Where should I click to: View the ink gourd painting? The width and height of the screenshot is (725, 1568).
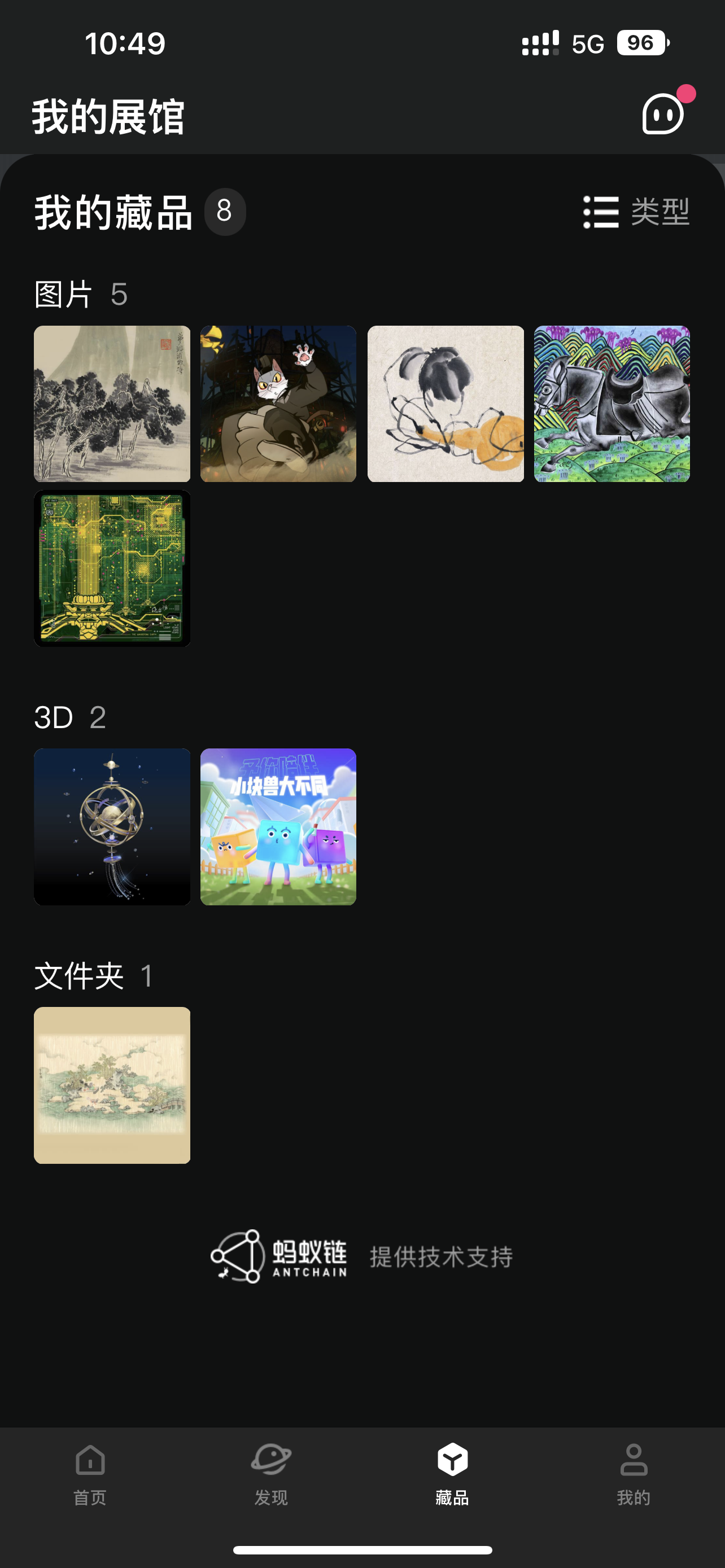click(446, 404)
